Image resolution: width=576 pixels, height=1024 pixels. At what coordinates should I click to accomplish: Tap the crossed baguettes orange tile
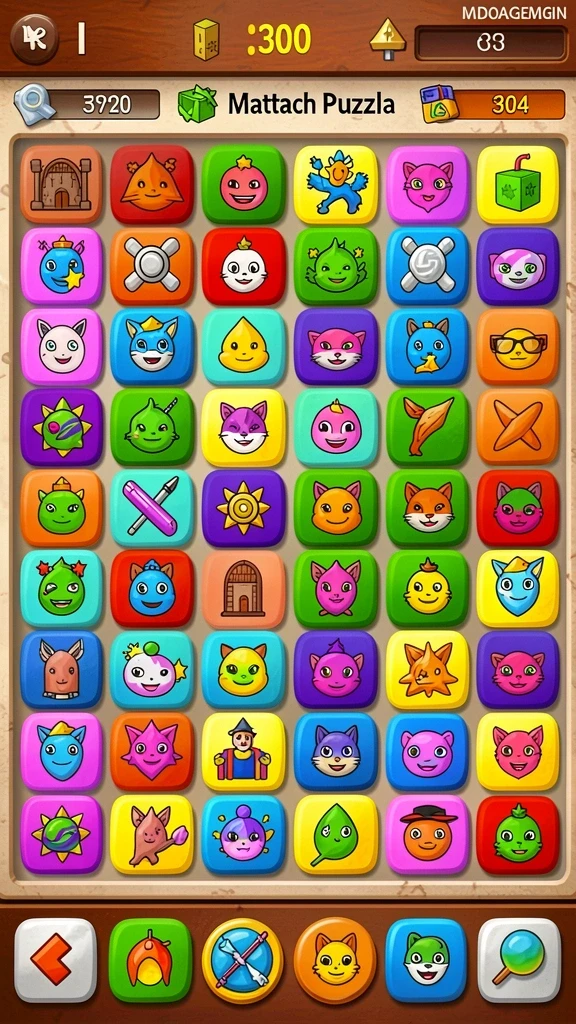point(518,427)
